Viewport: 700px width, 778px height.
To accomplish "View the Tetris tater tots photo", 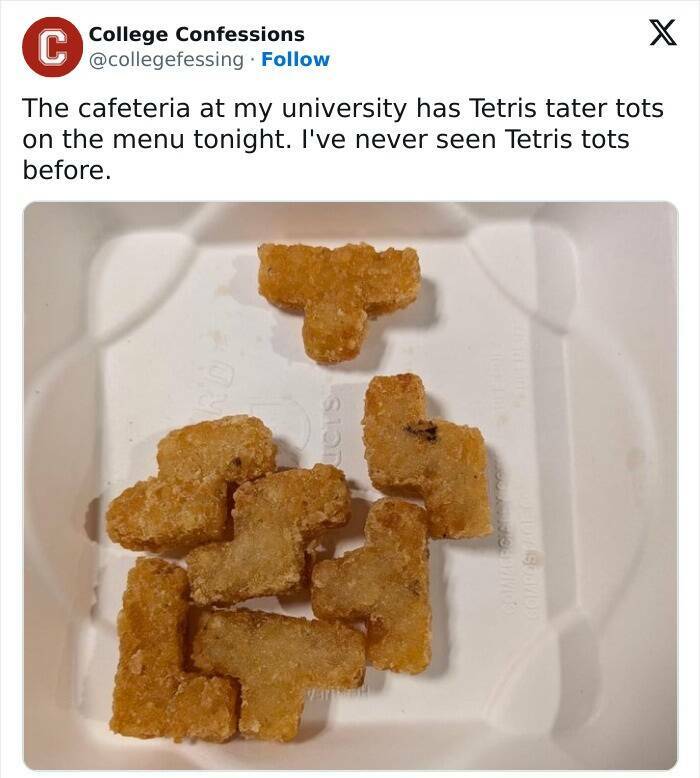I will pos(350,485).
